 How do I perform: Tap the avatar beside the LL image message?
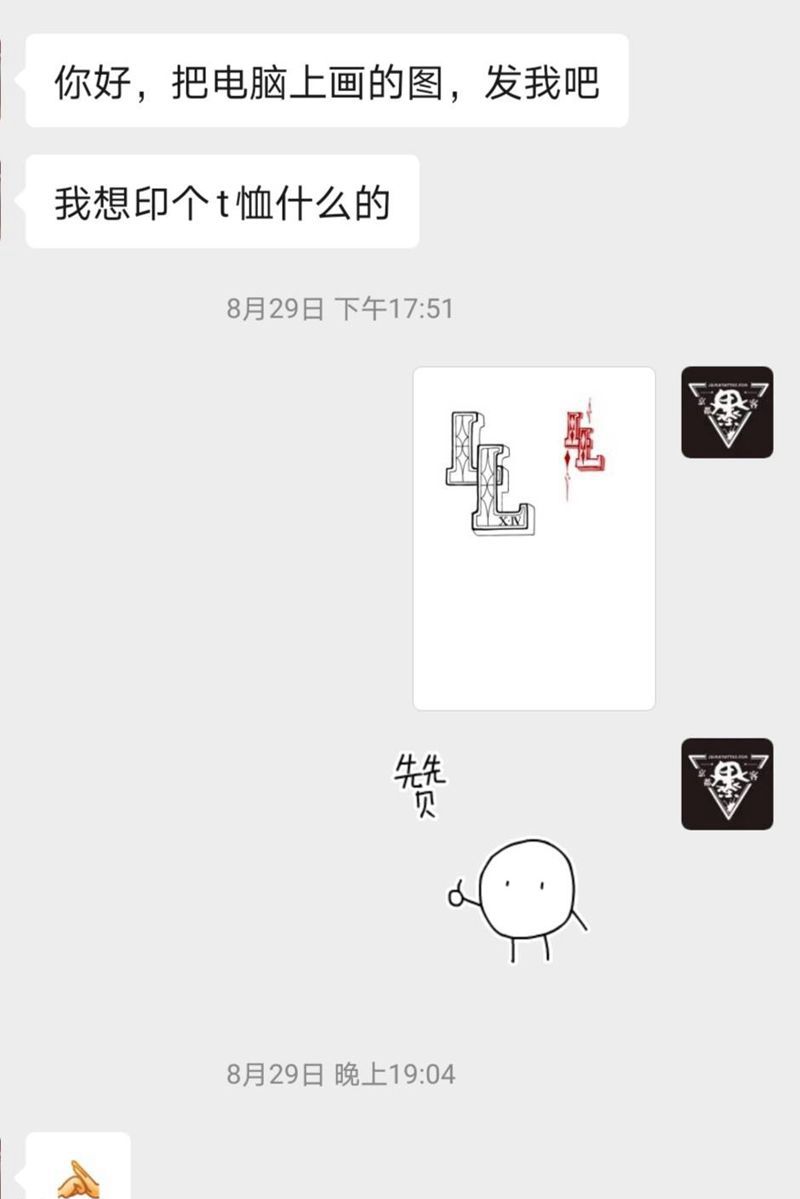point(727,412)
